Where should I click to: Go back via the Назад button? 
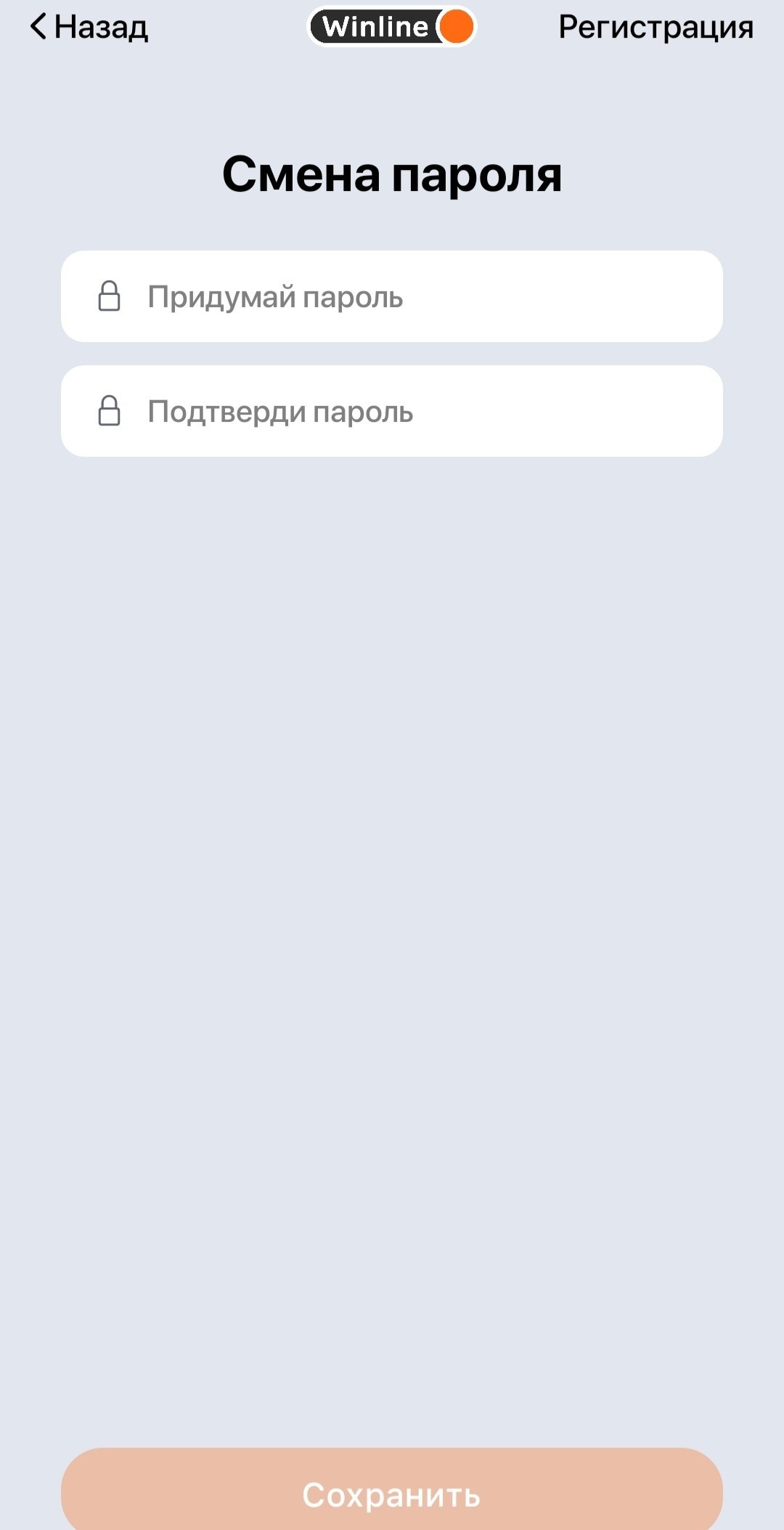click(89, 28)
